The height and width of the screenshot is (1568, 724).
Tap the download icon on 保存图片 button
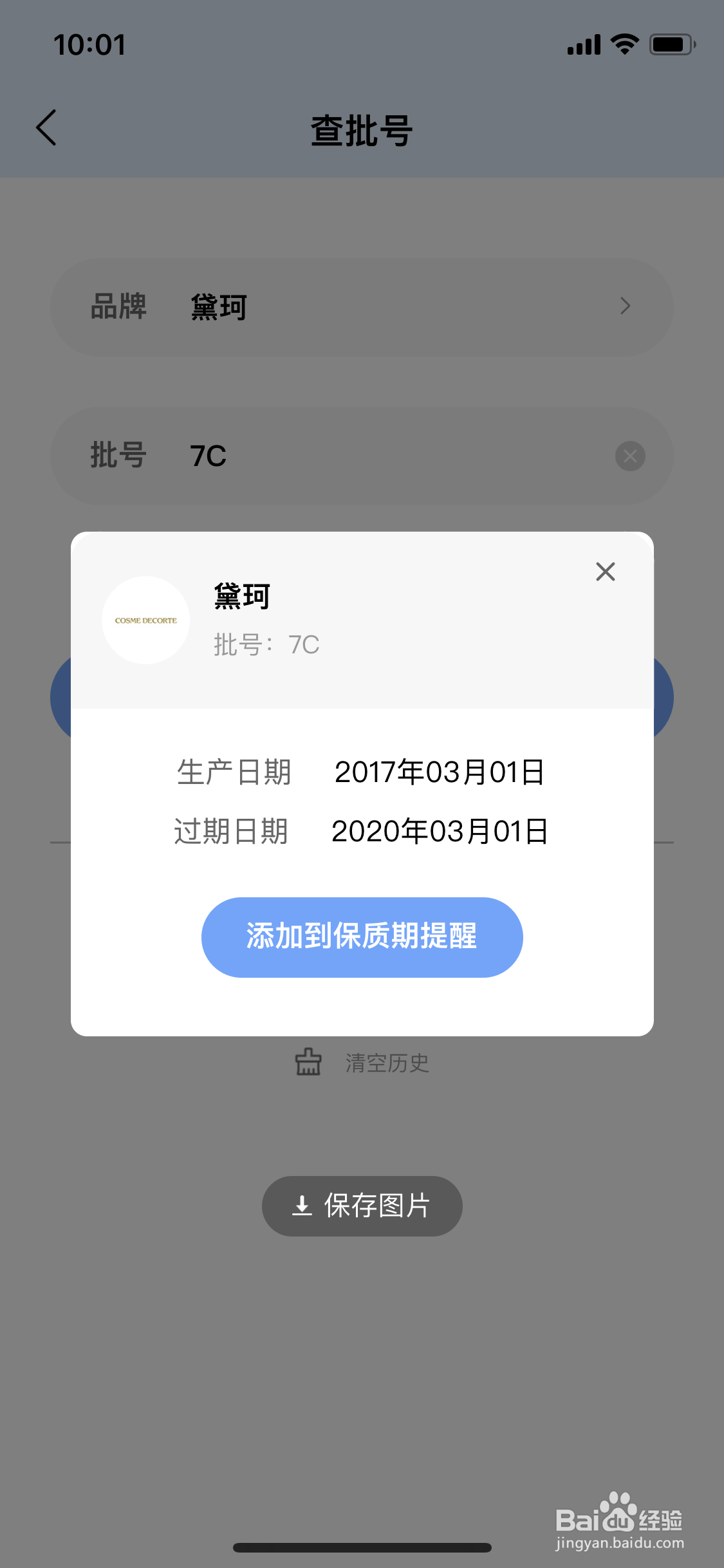302,1205
